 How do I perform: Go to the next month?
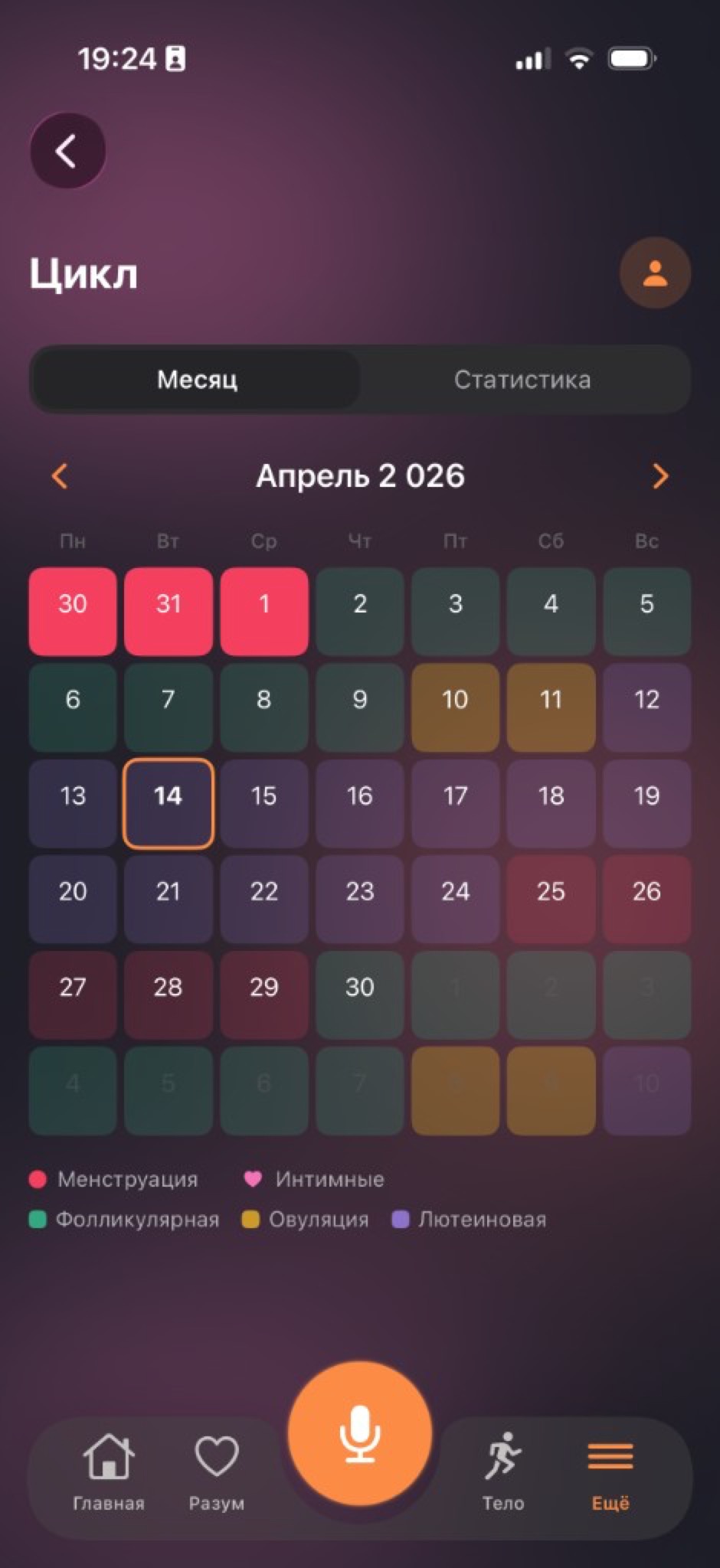coord(659,476)
